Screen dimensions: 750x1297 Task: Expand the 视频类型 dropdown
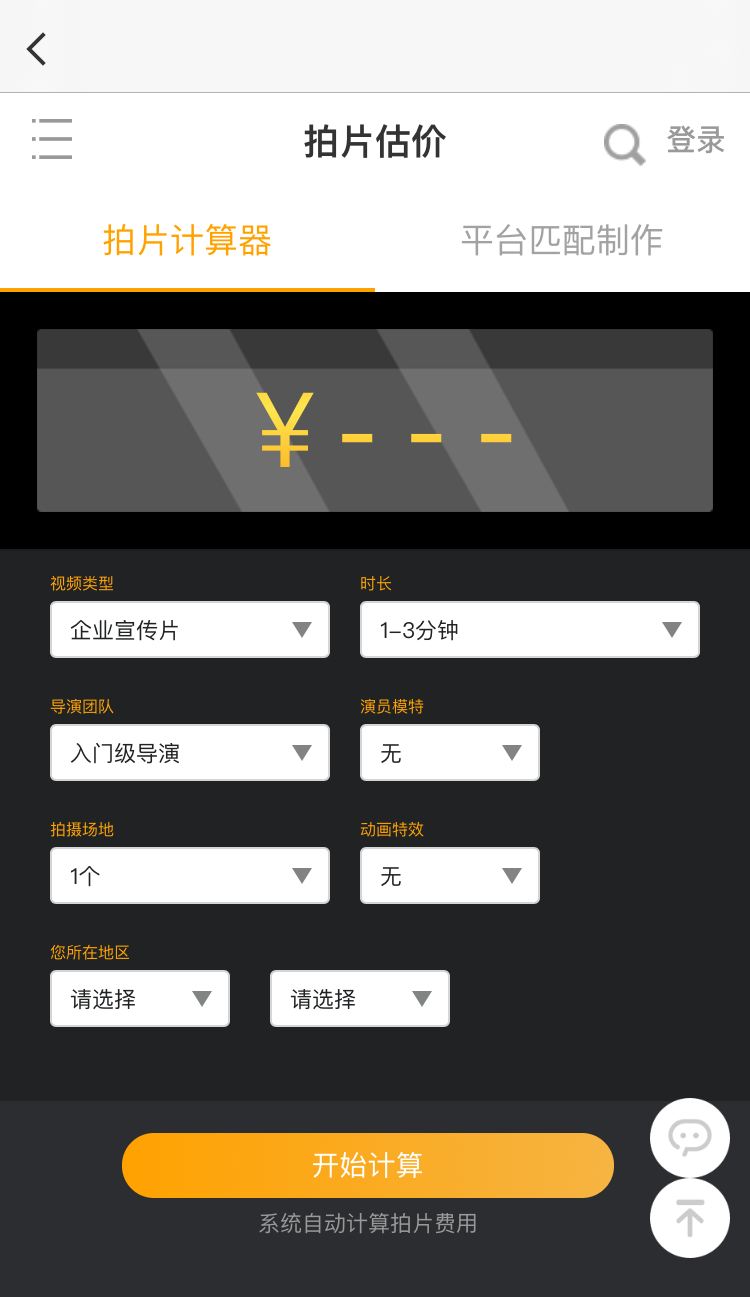190,630
